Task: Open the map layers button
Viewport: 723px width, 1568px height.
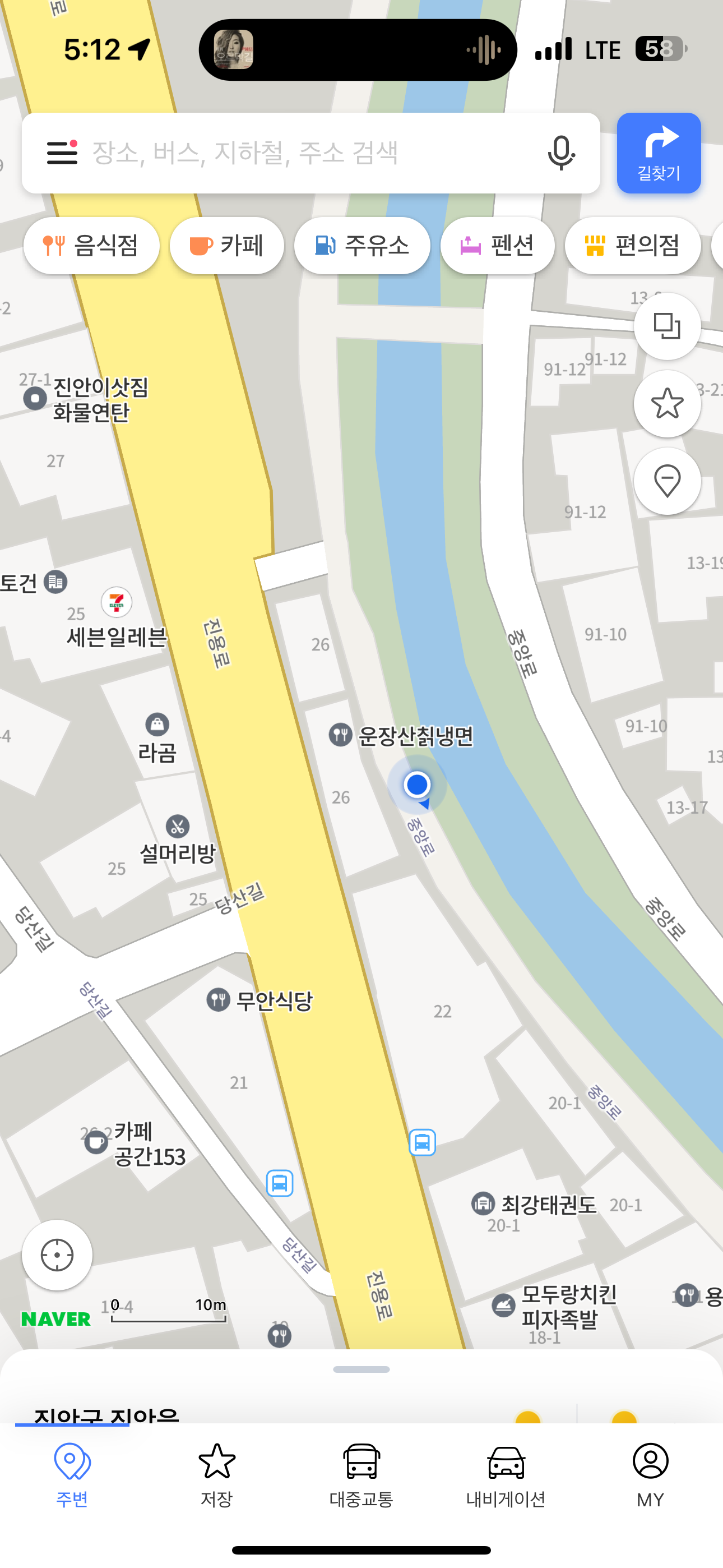Action: click(667, 326)
